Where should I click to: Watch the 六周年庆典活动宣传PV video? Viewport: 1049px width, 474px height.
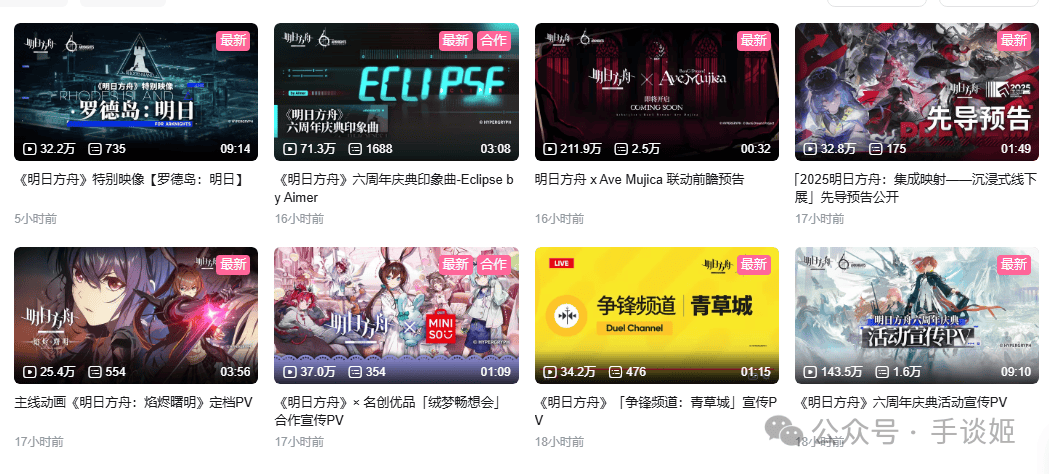tap(917, 315)
